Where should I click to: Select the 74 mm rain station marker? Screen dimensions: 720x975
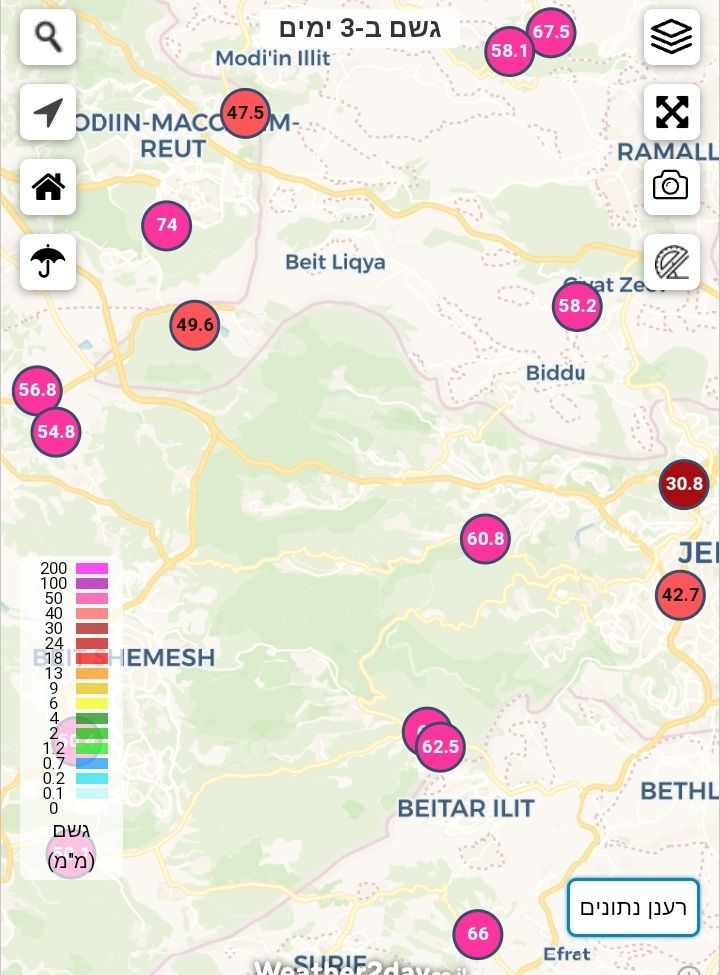tap(167, 225)
